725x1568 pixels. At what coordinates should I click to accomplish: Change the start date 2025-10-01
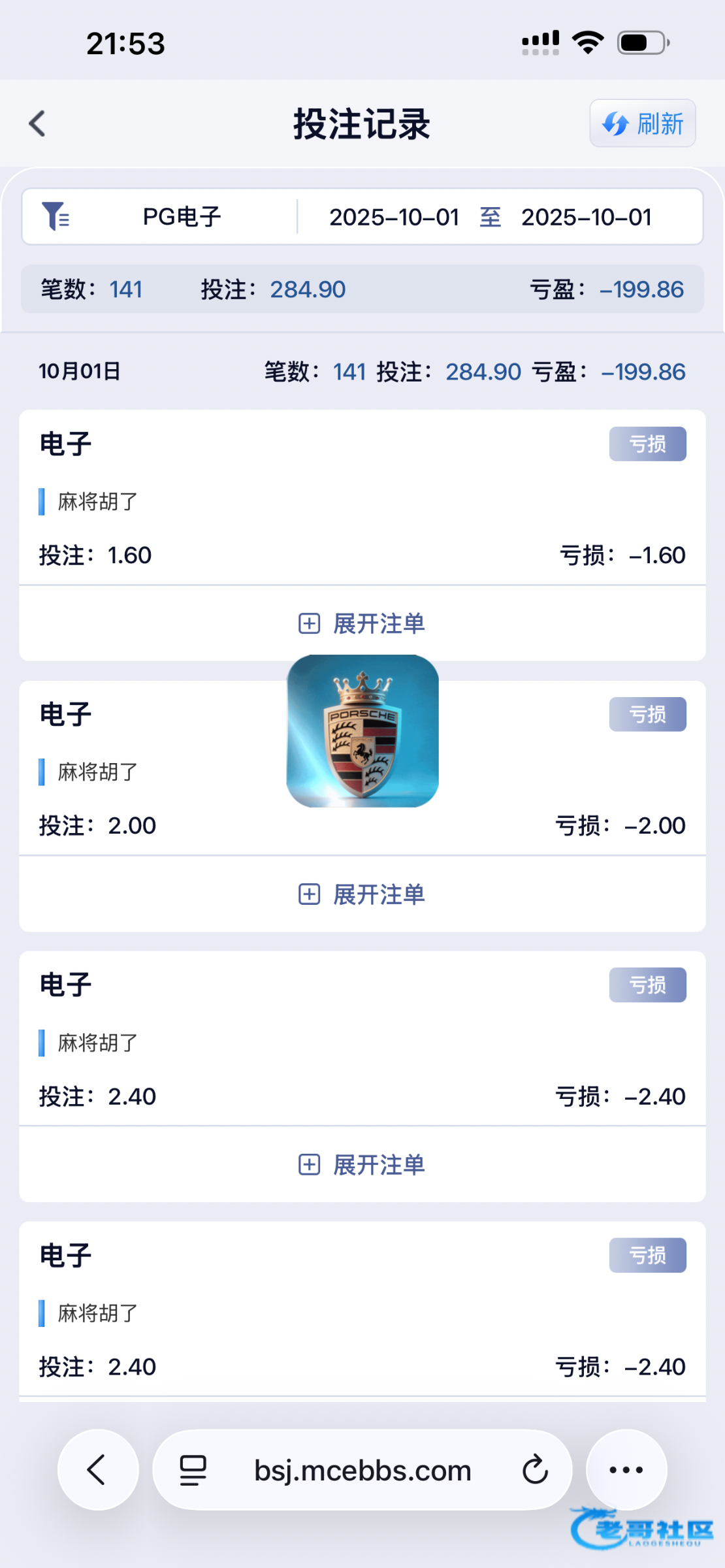click(x=394, y=217)
